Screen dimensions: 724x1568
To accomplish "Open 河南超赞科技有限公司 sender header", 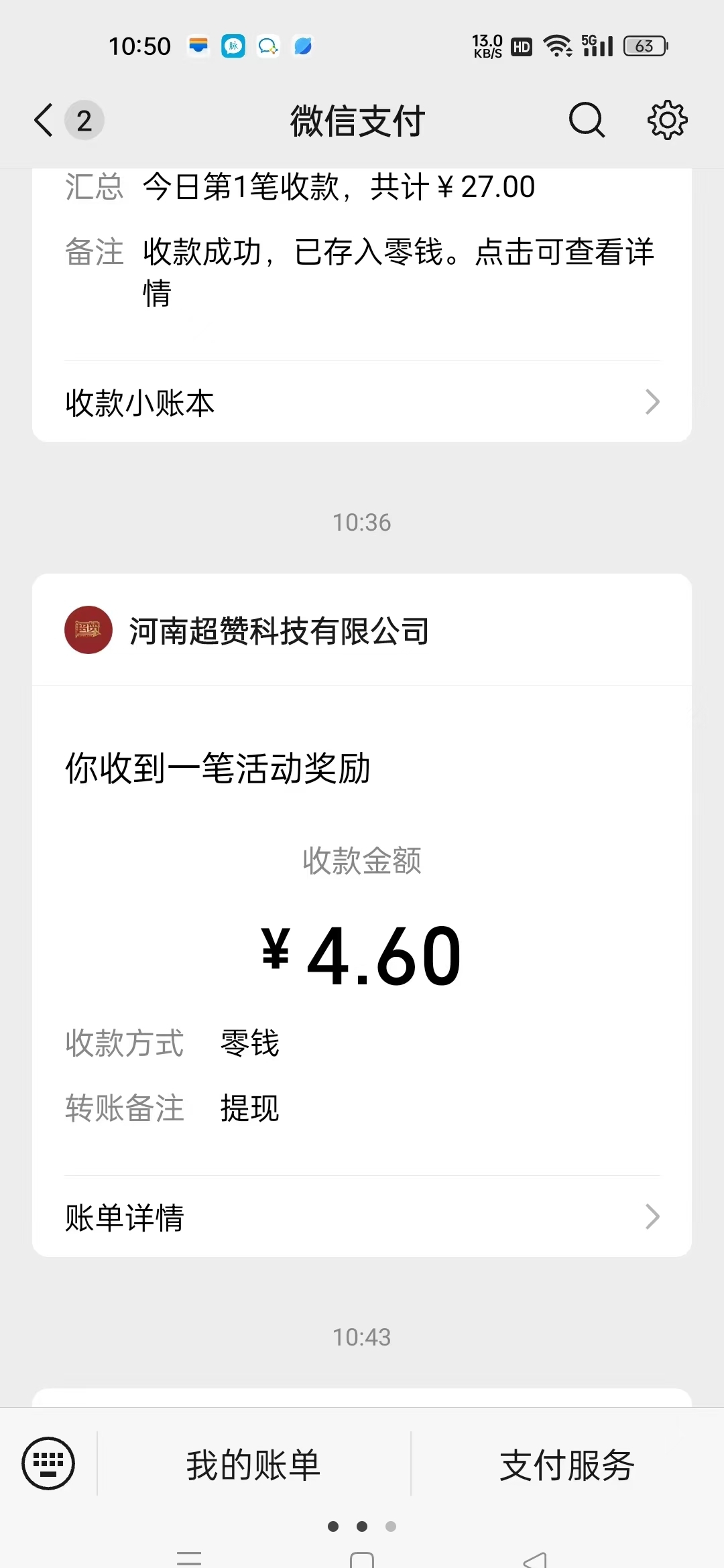I will 362,630.
